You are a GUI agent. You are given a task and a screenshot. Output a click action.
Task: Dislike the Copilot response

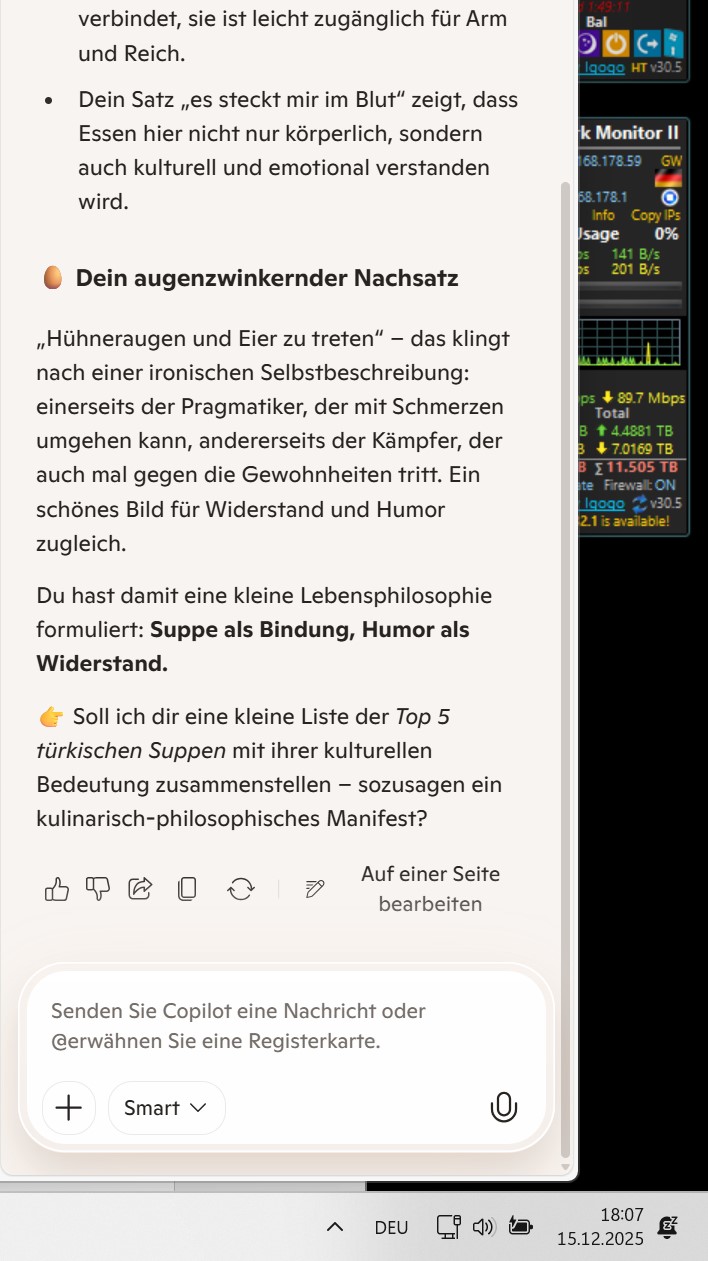[x=98, y=888]
